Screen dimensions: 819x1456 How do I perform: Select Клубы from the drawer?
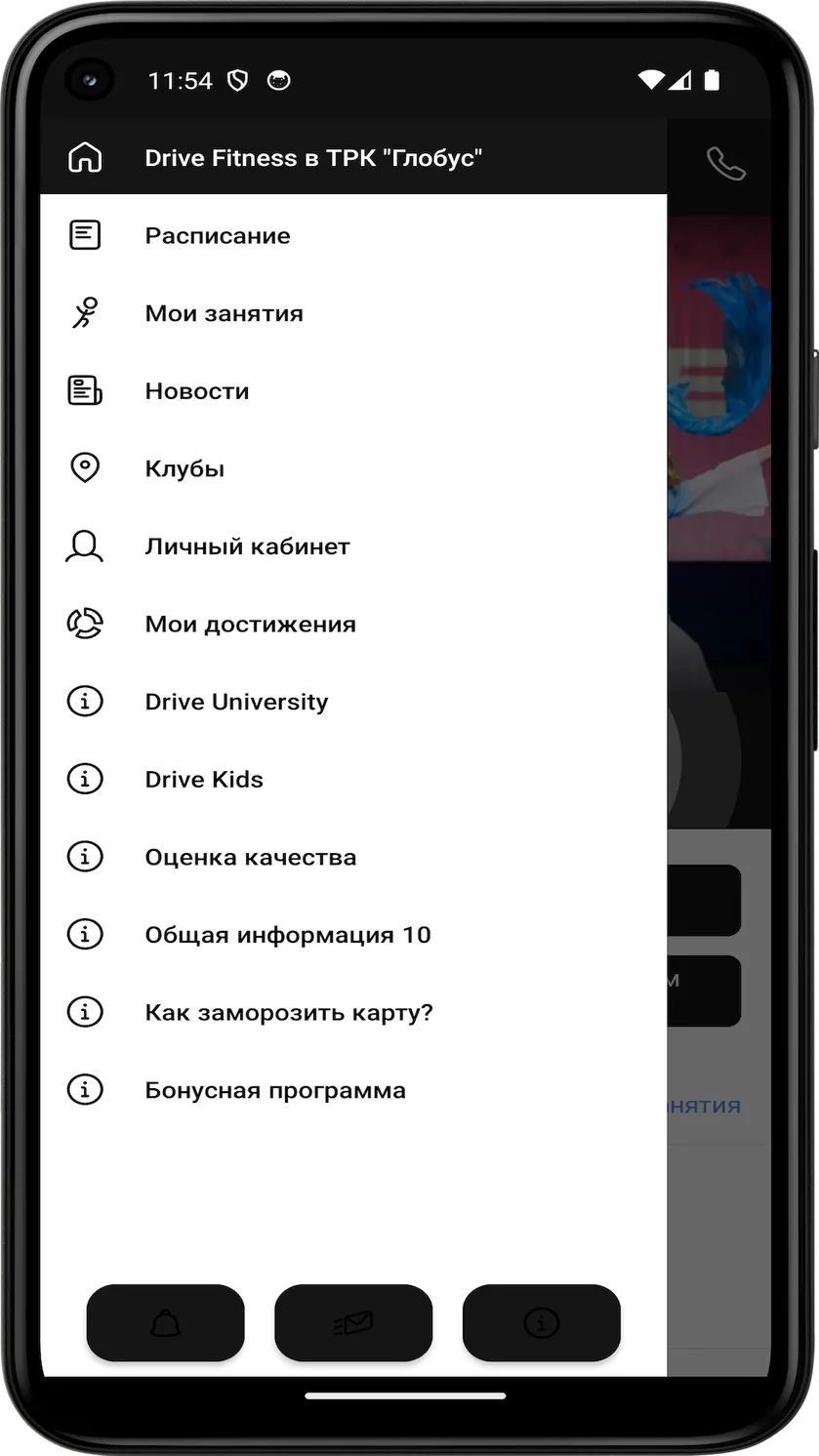tap(353, 468)
